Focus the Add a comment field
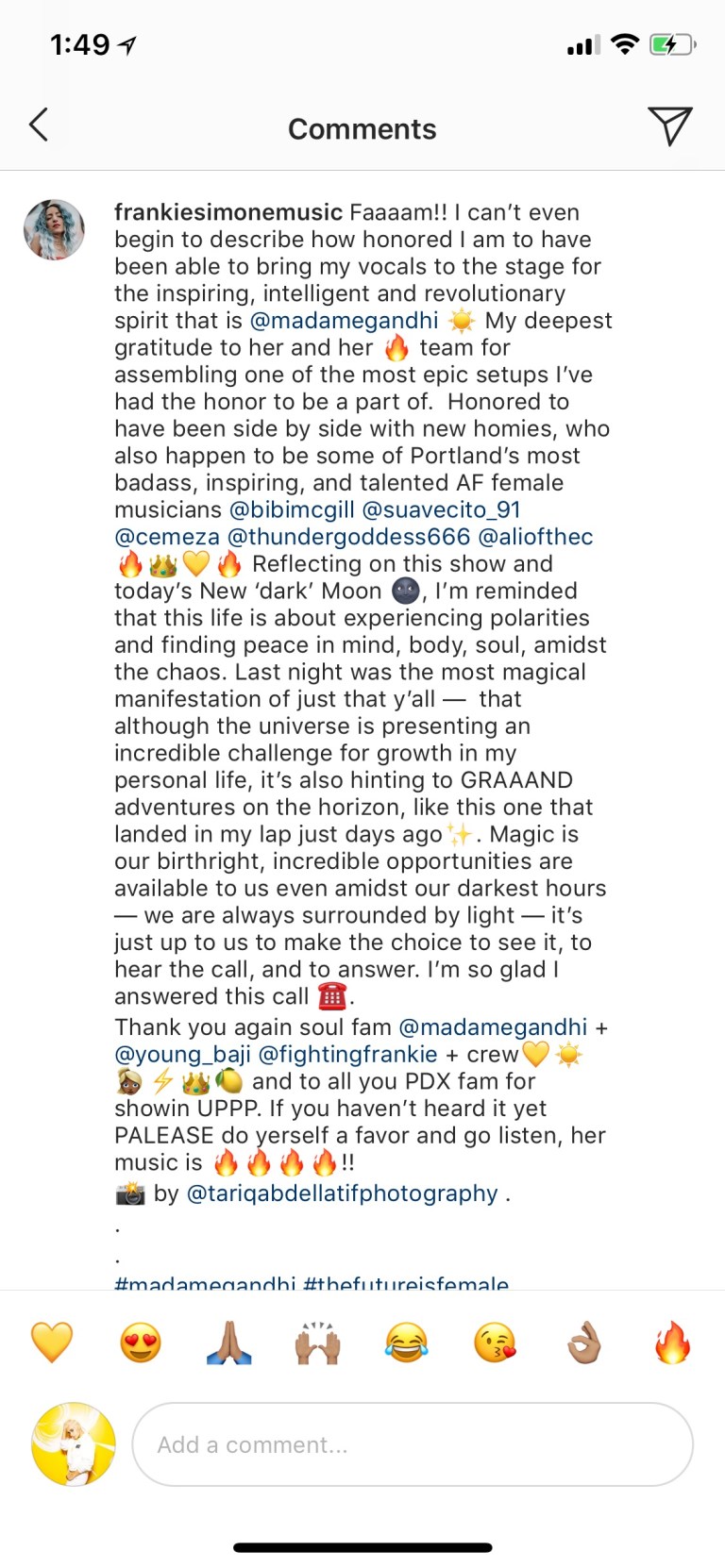This screenshot has height=1568, width=725. pyautogui.click(x=413, y=1444)
